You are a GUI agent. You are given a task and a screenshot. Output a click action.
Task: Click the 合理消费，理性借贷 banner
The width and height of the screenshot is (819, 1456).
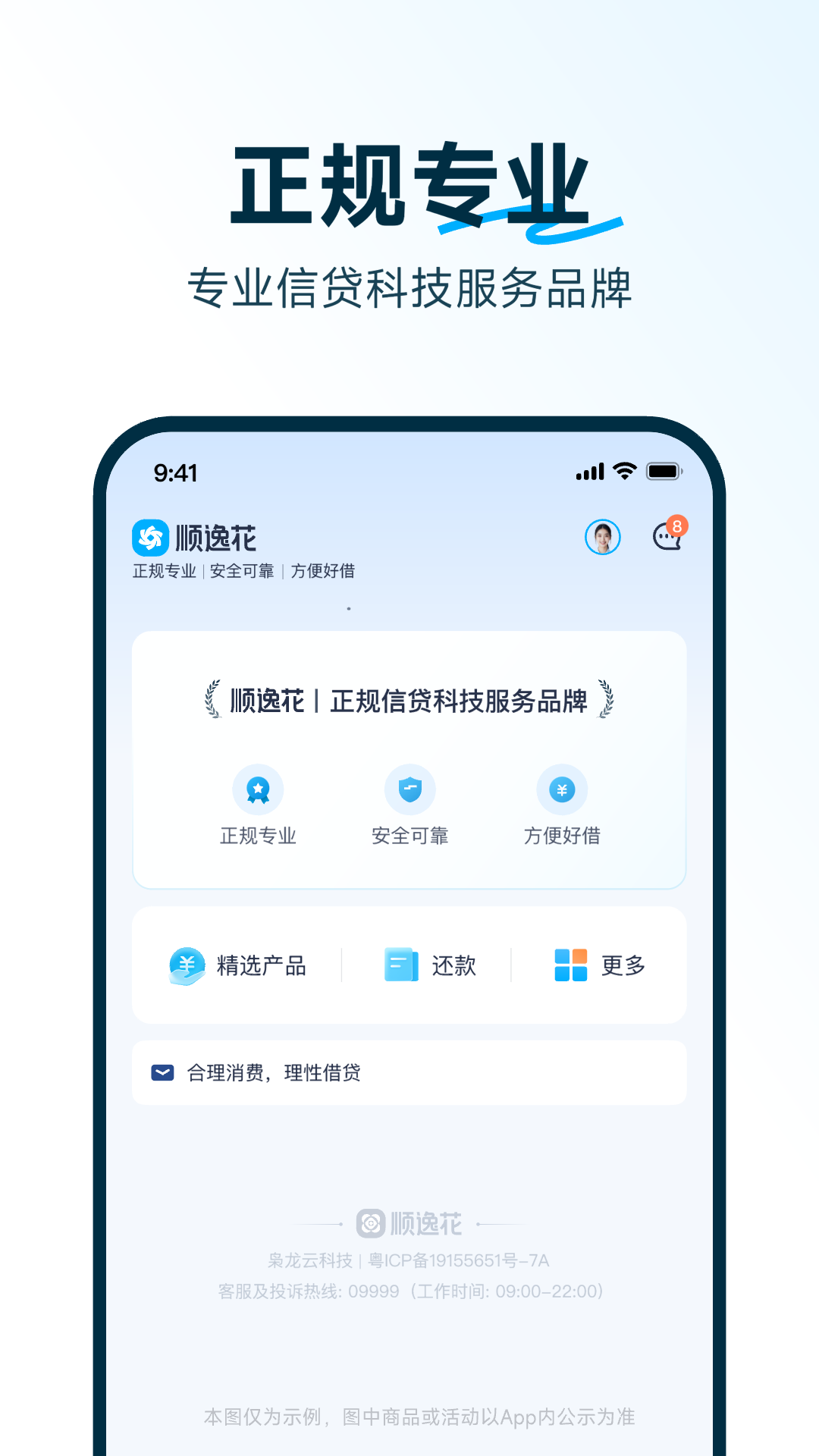pos(409,1072)
